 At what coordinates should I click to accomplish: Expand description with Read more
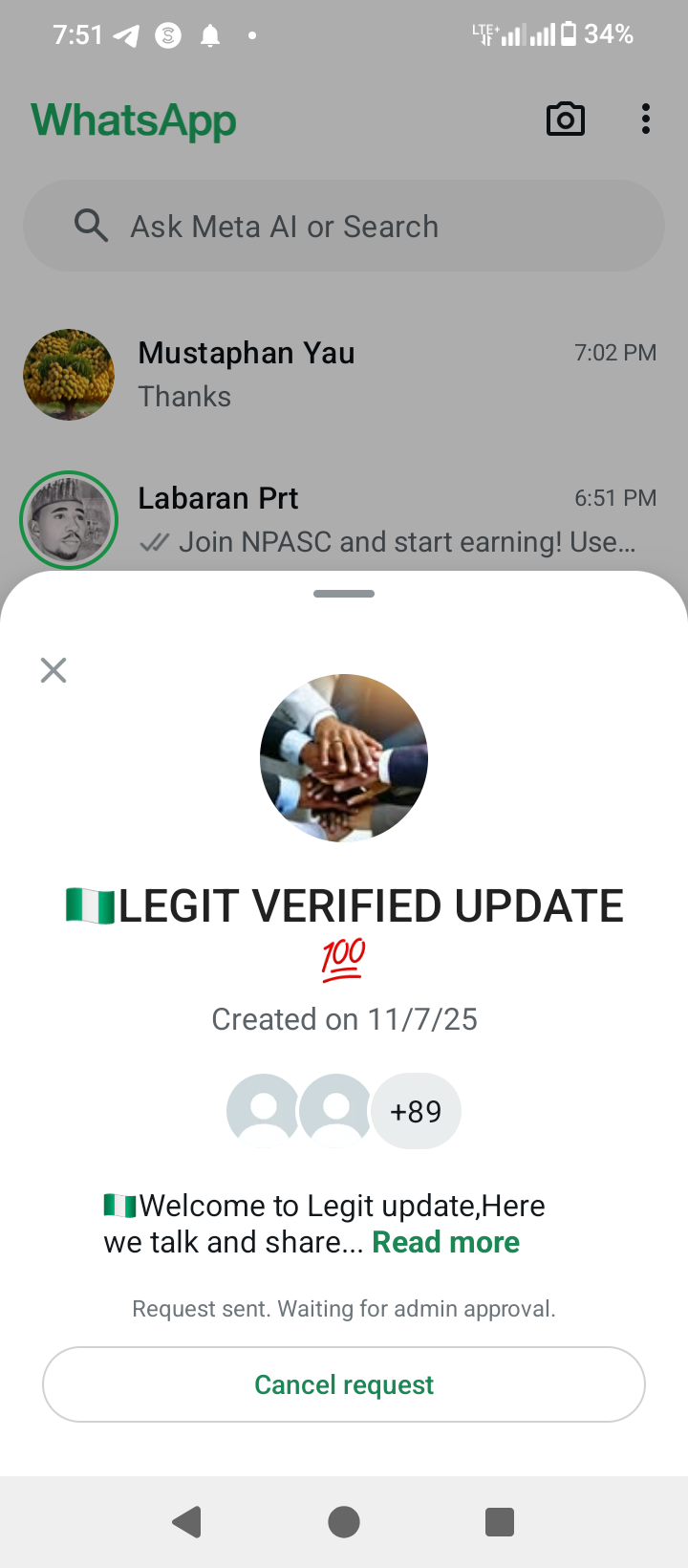[445, 1242]
